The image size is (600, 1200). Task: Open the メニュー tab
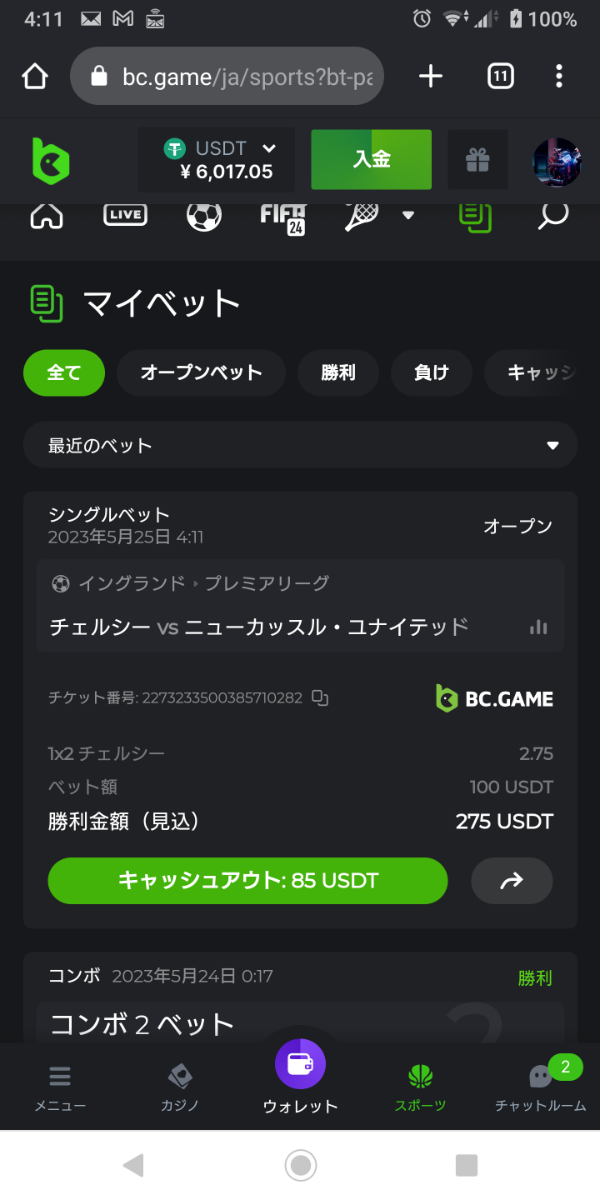pos(60,1087)
